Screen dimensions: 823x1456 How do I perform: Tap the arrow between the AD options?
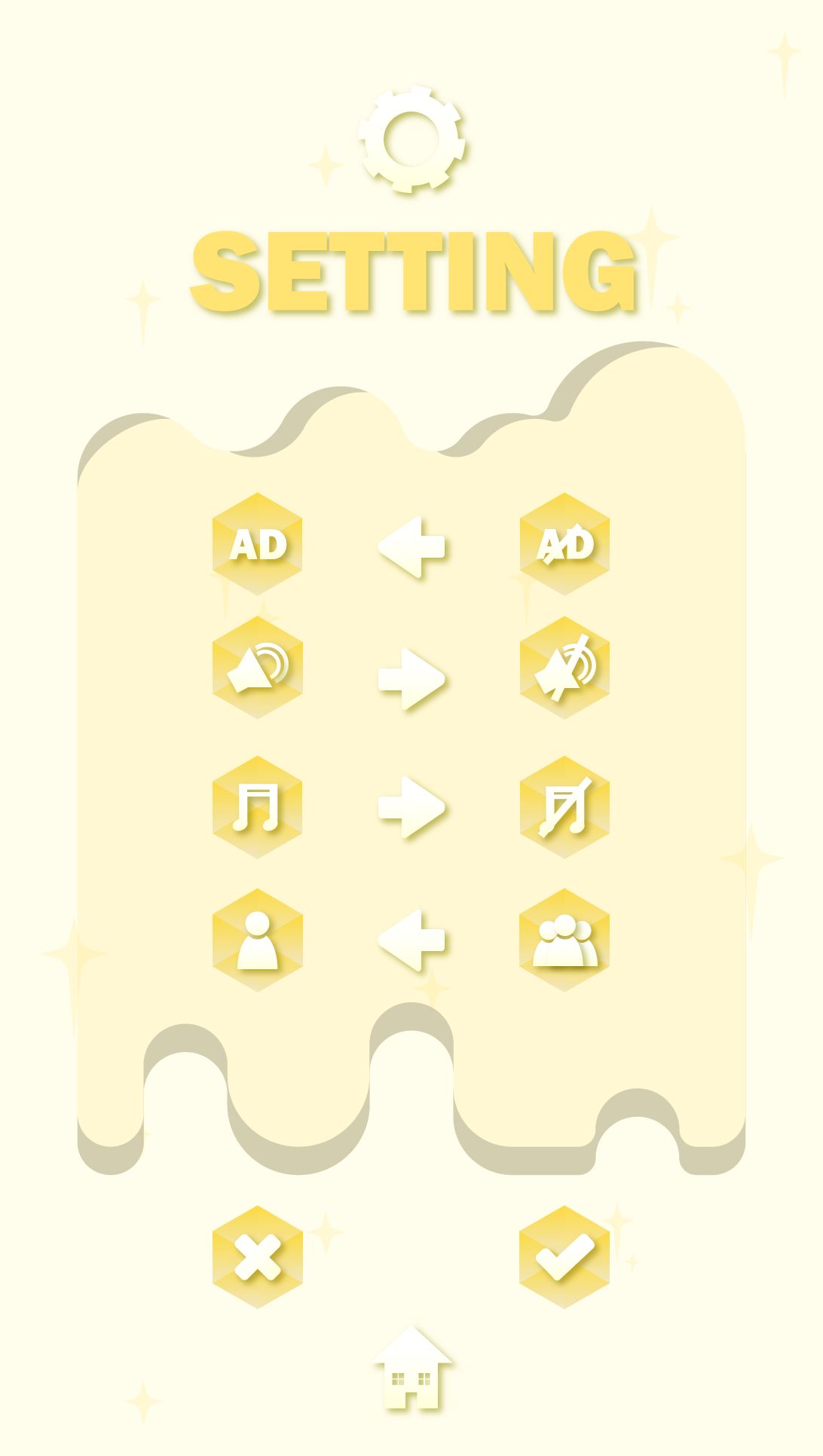coord(411,547)
